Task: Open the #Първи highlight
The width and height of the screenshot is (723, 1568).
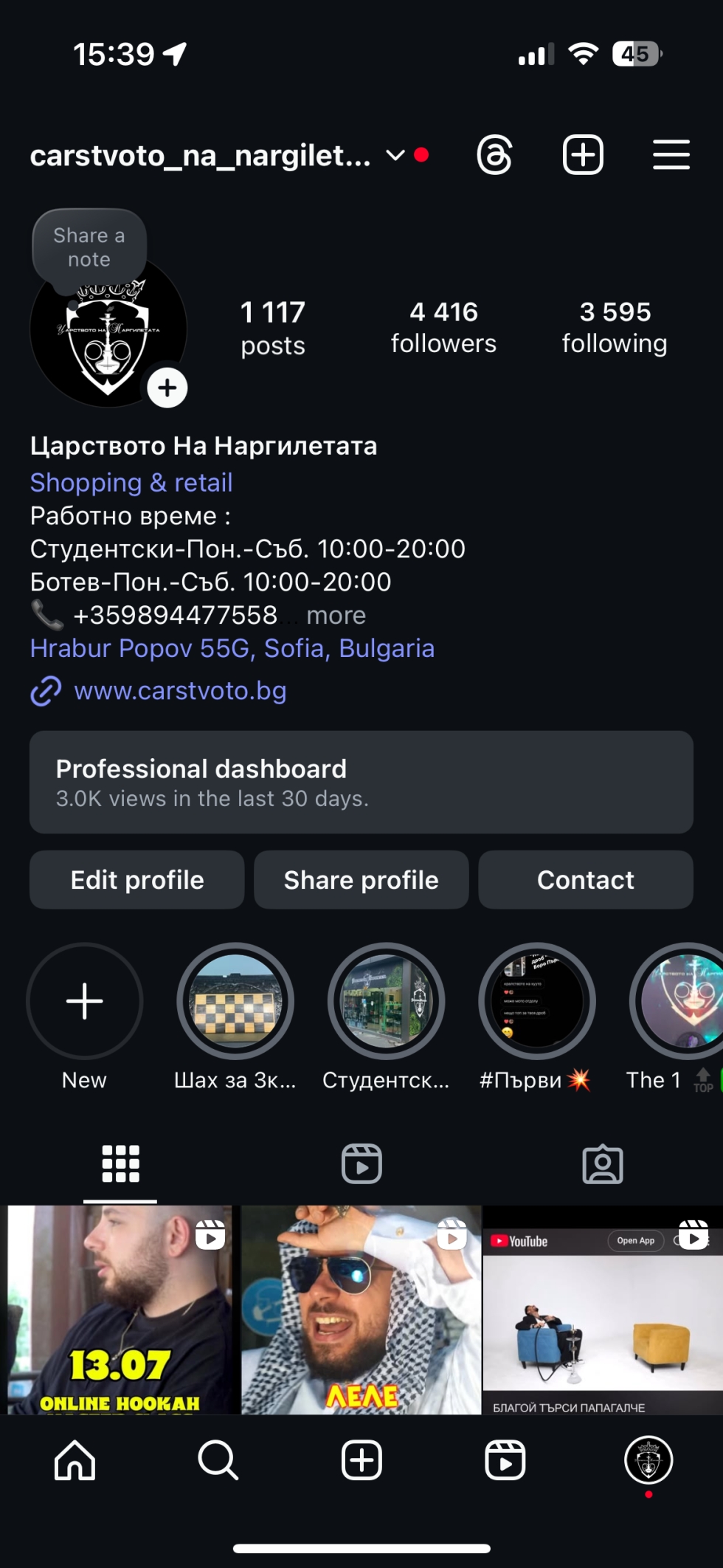Action: [x=536, y=1002]
